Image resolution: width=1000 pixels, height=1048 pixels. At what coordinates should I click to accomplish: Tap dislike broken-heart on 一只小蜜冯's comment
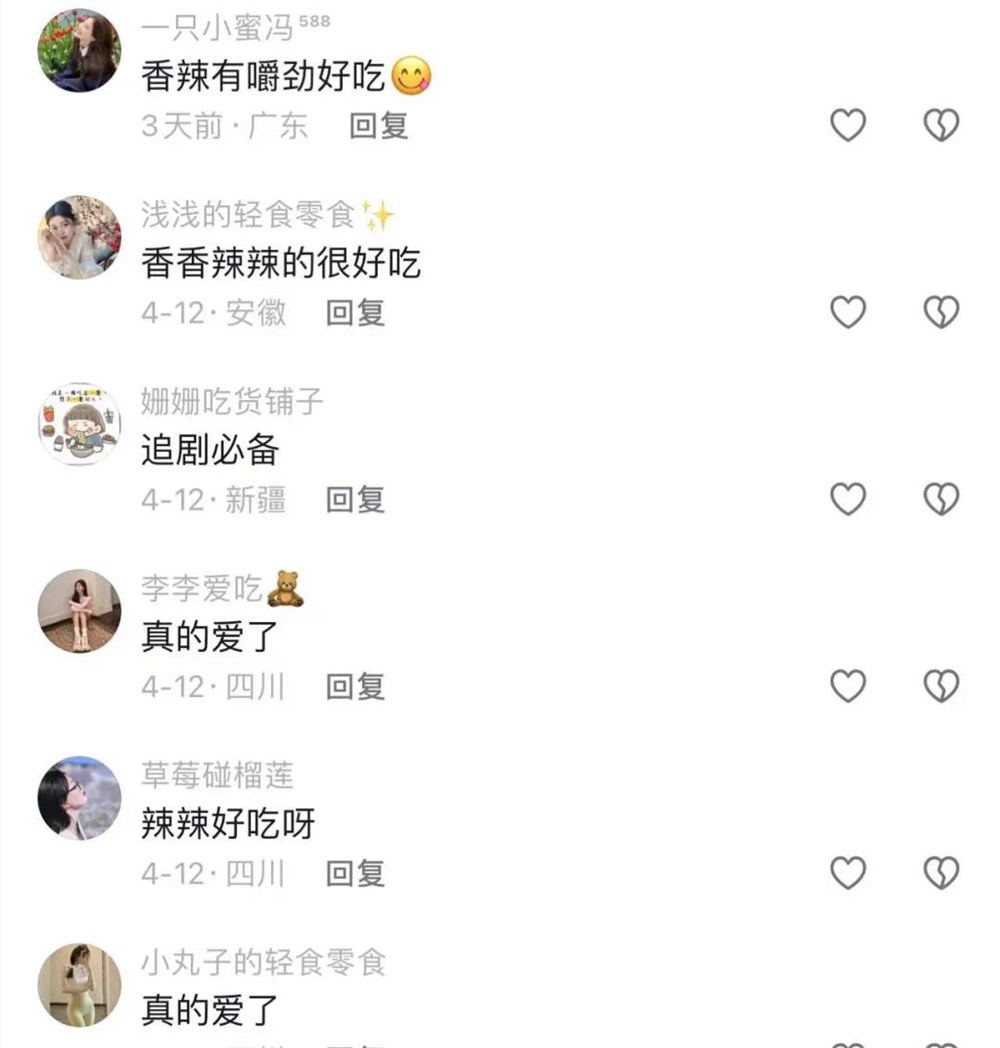tap(940, 124)
